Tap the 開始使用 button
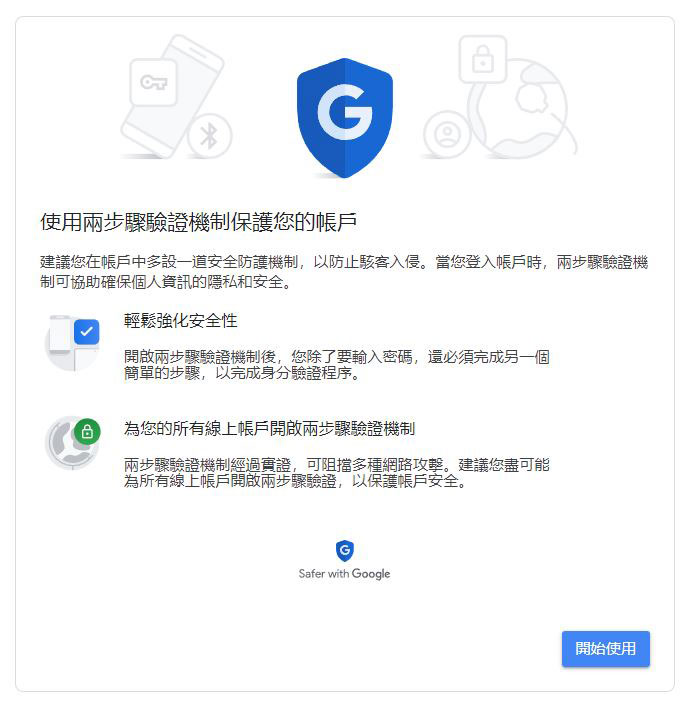This screenshot has height=702, width=687. (x=605, y=648)
